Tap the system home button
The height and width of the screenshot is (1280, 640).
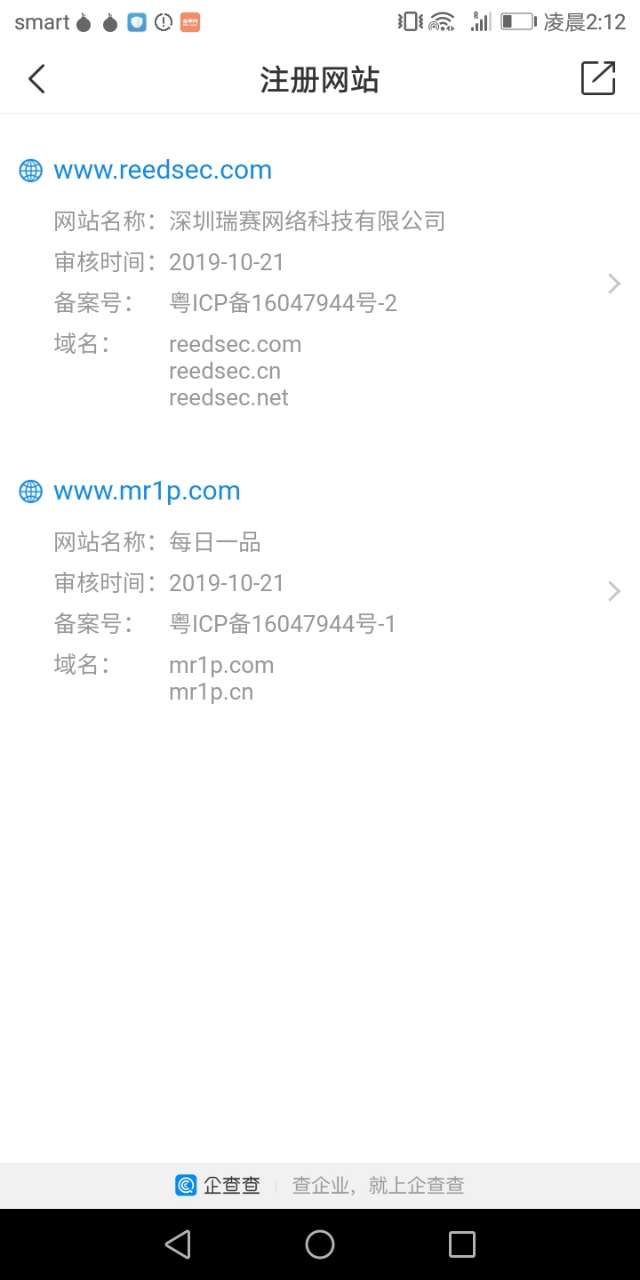(x=320, y=1244)
